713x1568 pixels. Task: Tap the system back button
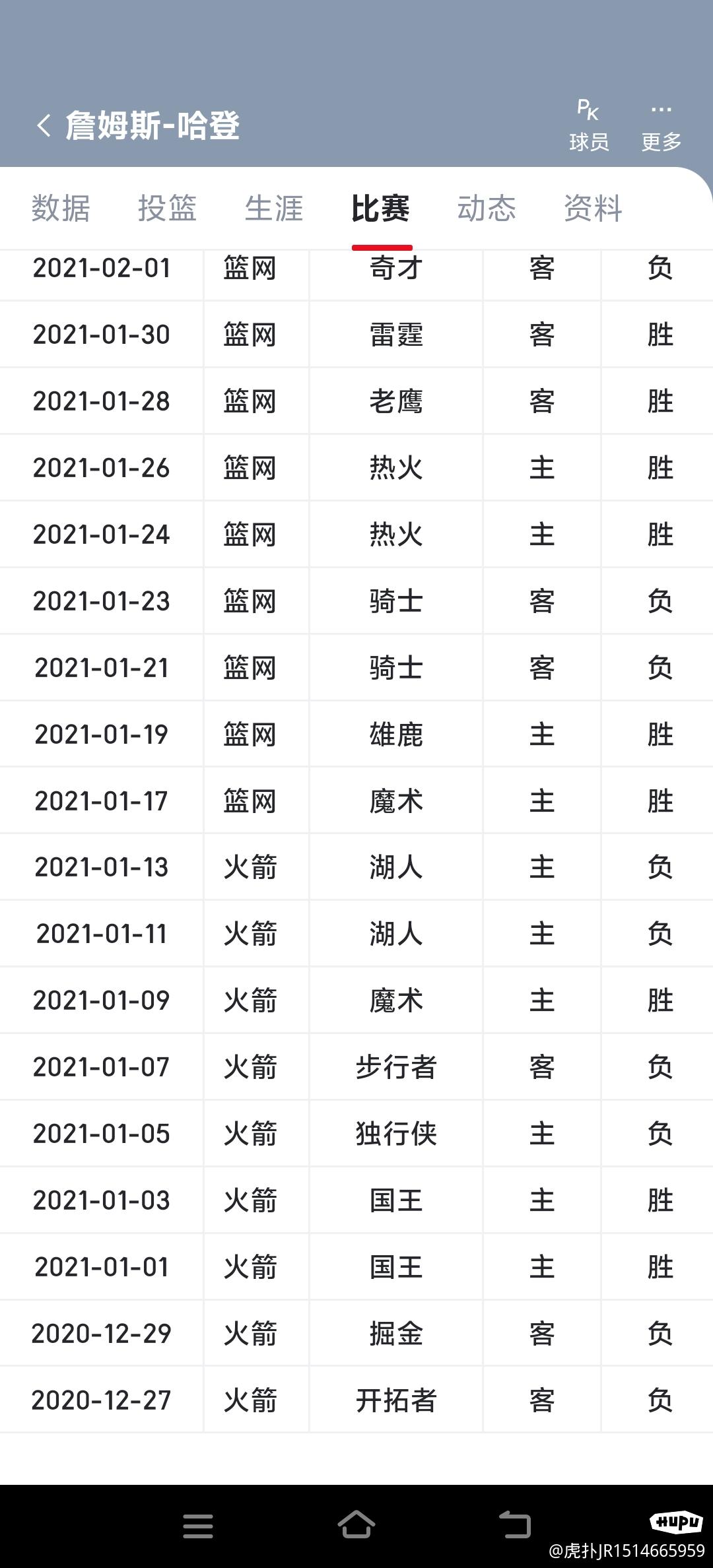[515, 1526]
